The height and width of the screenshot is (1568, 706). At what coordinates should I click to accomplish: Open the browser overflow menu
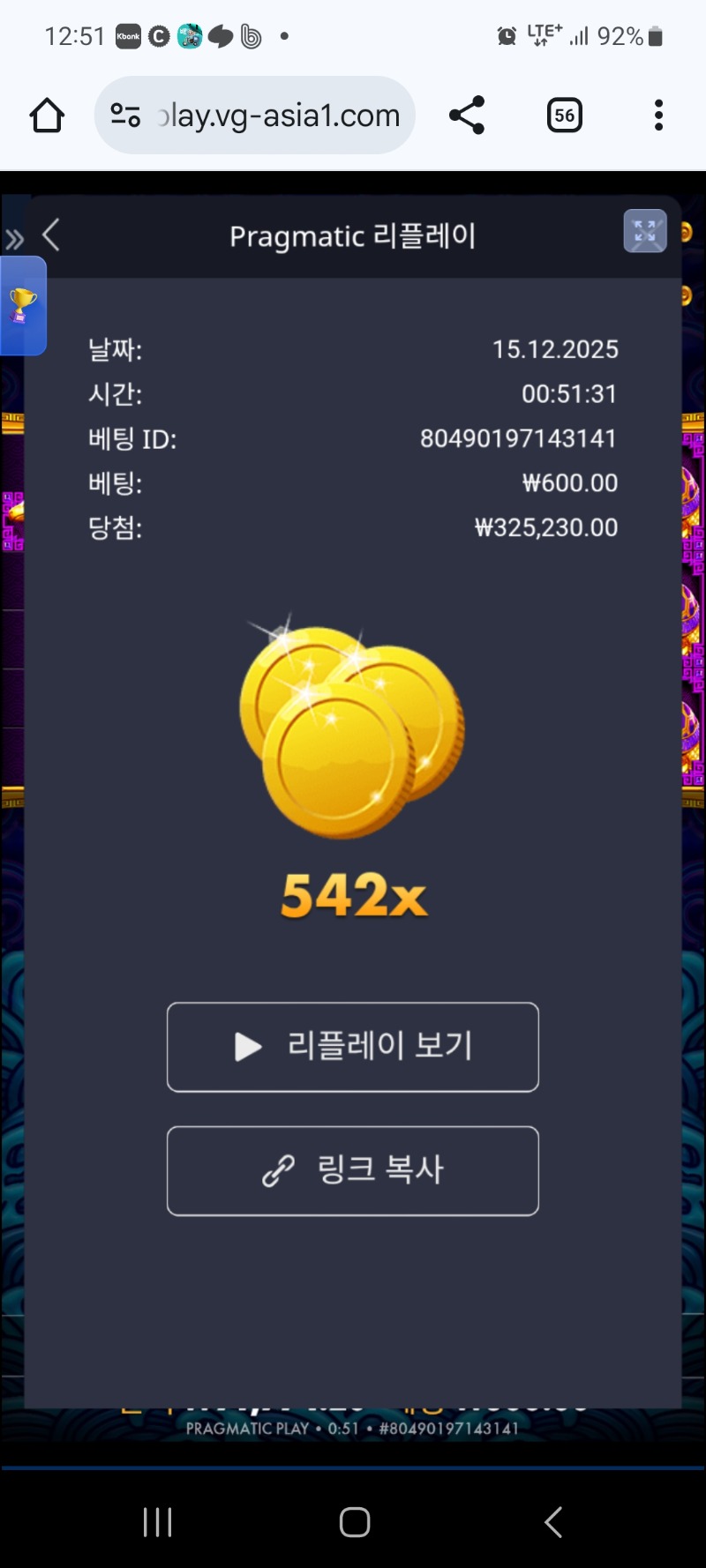point(658,116)
